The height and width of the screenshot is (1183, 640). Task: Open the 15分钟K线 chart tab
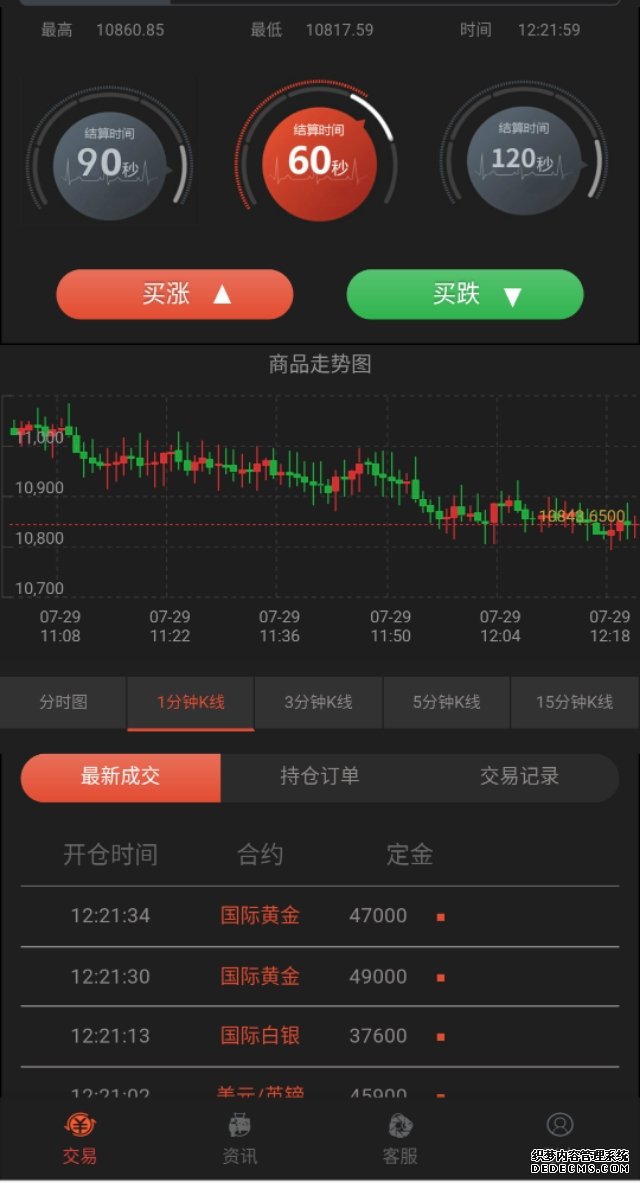pos(575,702)
